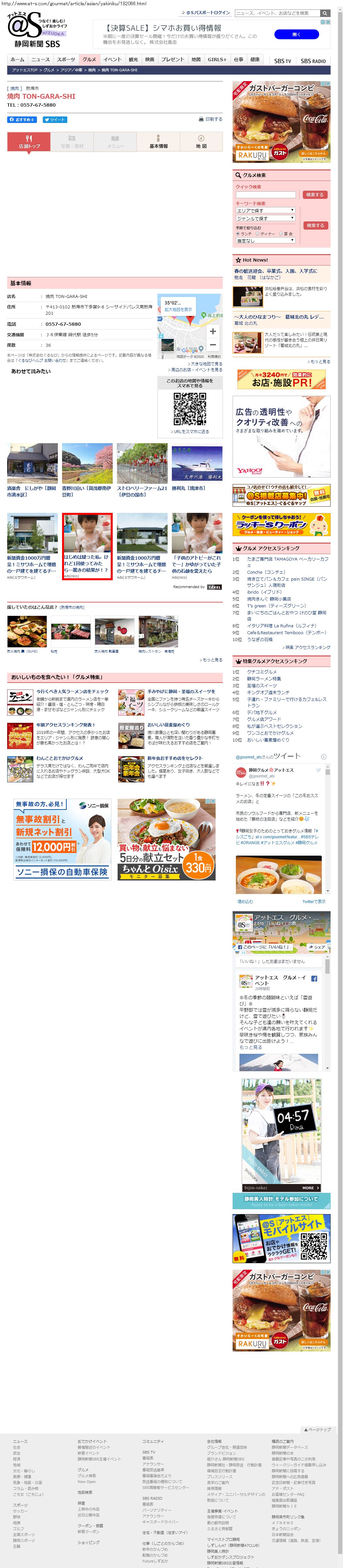This screenshot has height=1568, width=343.
Task: Tap the search magnifier icon in the header
Action: [x=325, y=13]
